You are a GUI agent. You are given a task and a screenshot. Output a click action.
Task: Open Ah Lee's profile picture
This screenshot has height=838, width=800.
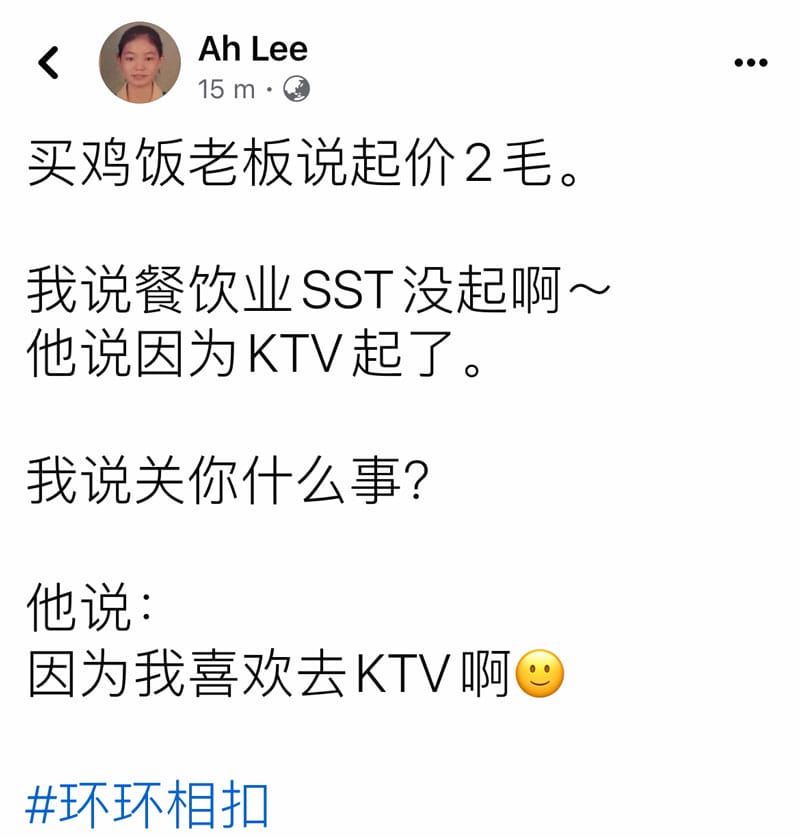coord(139,63)
